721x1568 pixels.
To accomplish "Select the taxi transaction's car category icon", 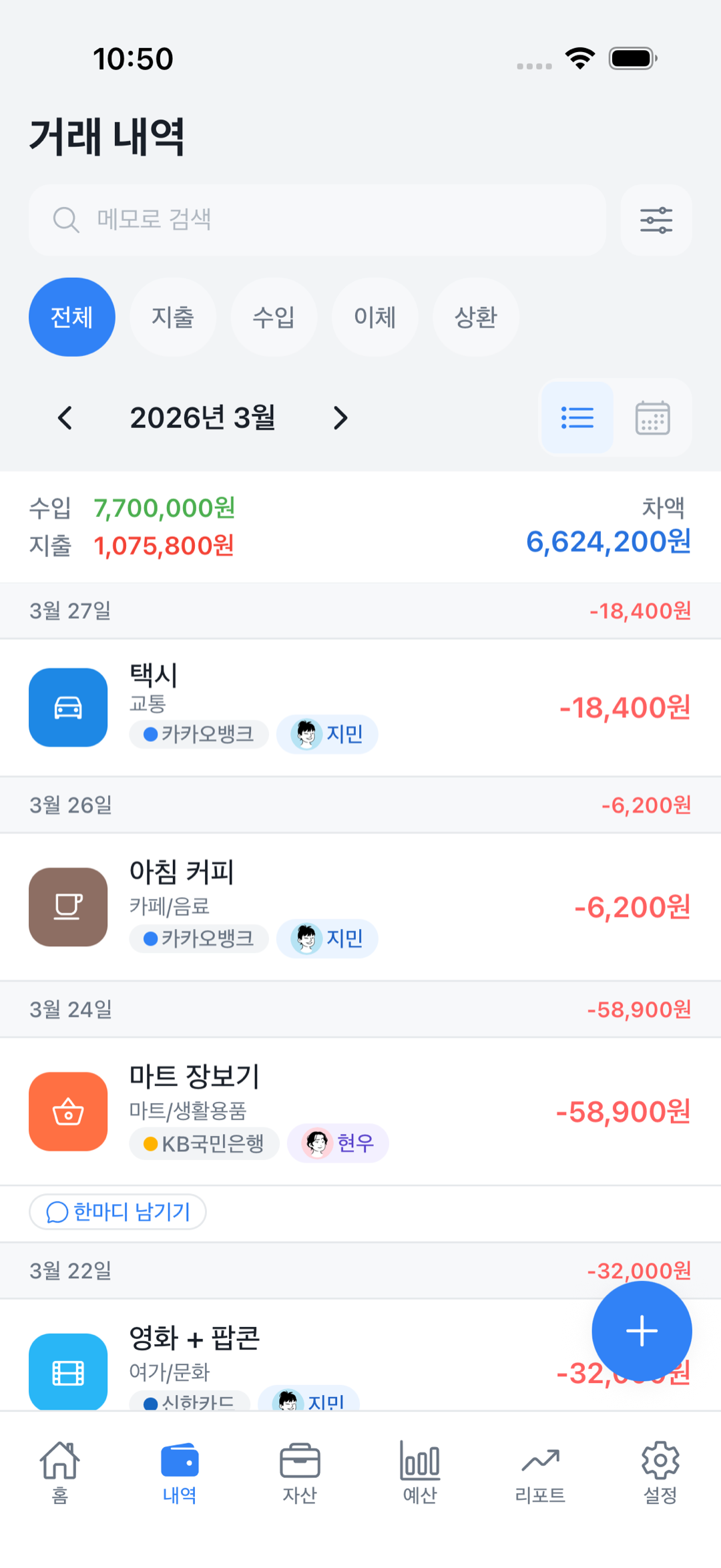I will pos(67,708).
